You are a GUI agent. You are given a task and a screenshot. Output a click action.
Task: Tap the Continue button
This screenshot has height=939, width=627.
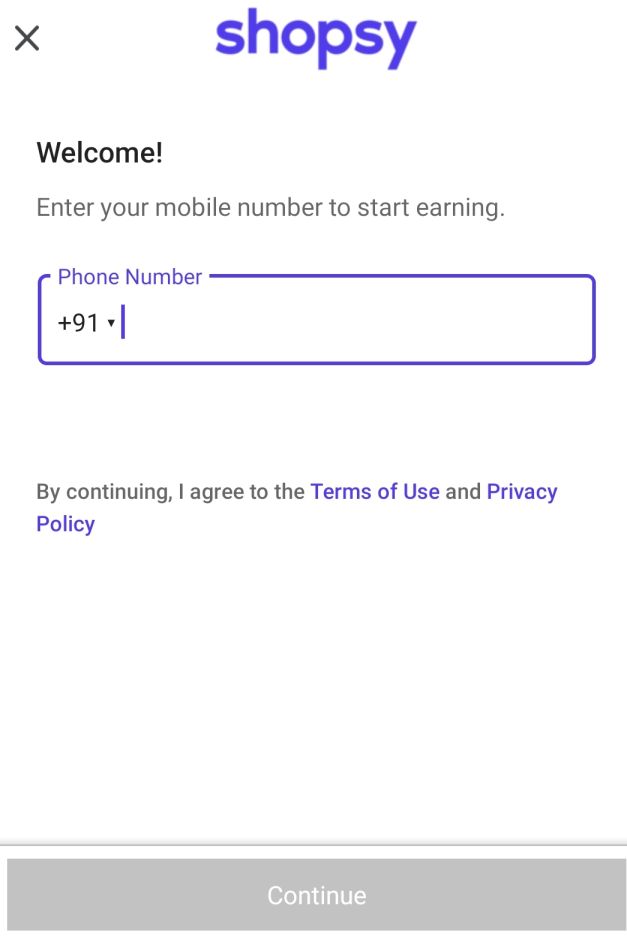tap(316, 895)
